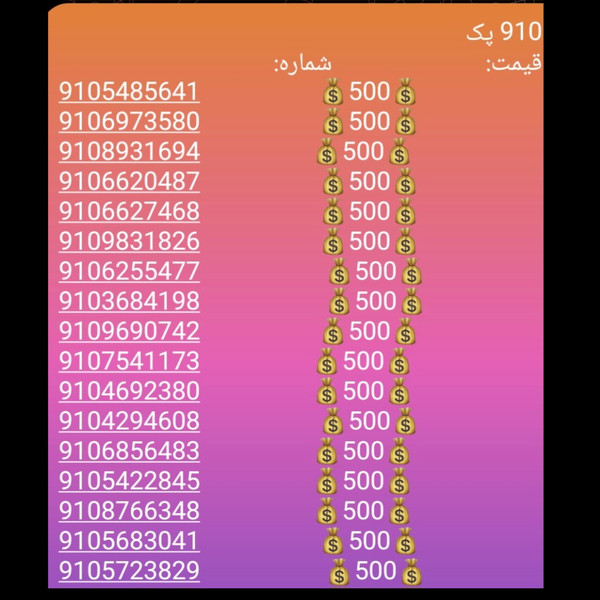Open the number 9104294608
Viewport: 600px width, 600px height.
pyautogui.click(x=129, y=421)
